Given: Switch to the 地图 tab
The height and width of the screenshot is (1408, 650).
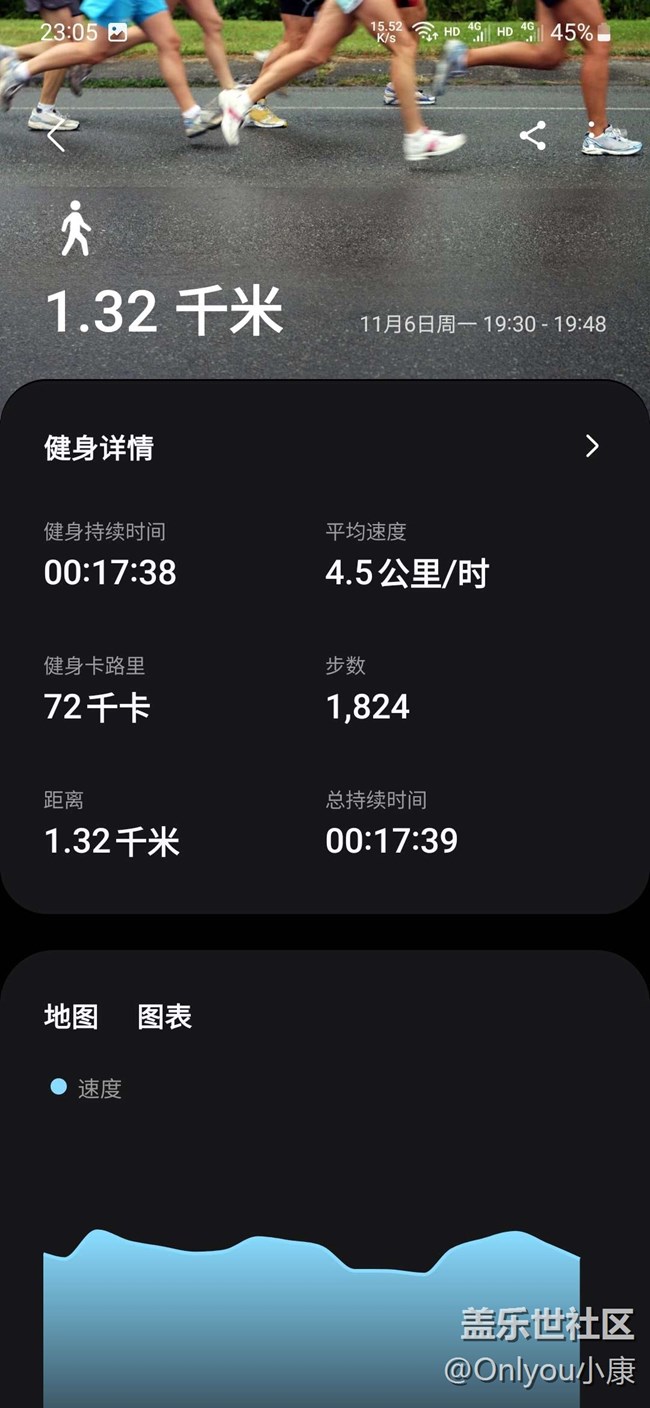Looking at the screenshot, I should tap(71, 1017).
